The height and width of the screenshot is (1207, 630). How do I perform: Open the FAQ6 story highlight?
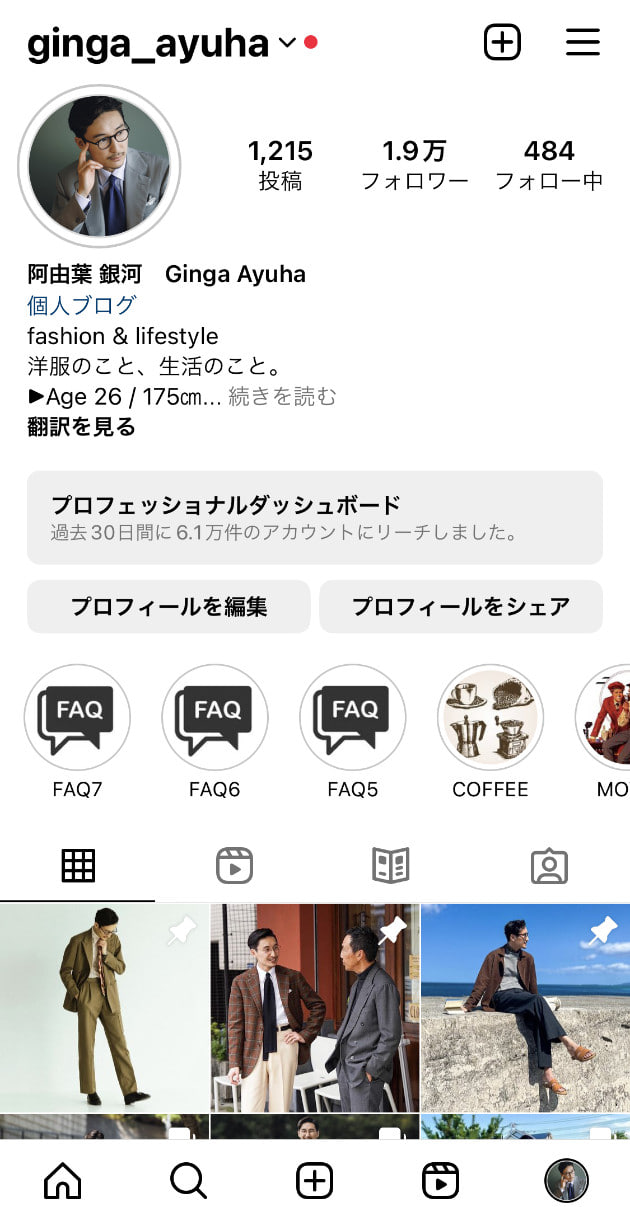pos(215,717)
